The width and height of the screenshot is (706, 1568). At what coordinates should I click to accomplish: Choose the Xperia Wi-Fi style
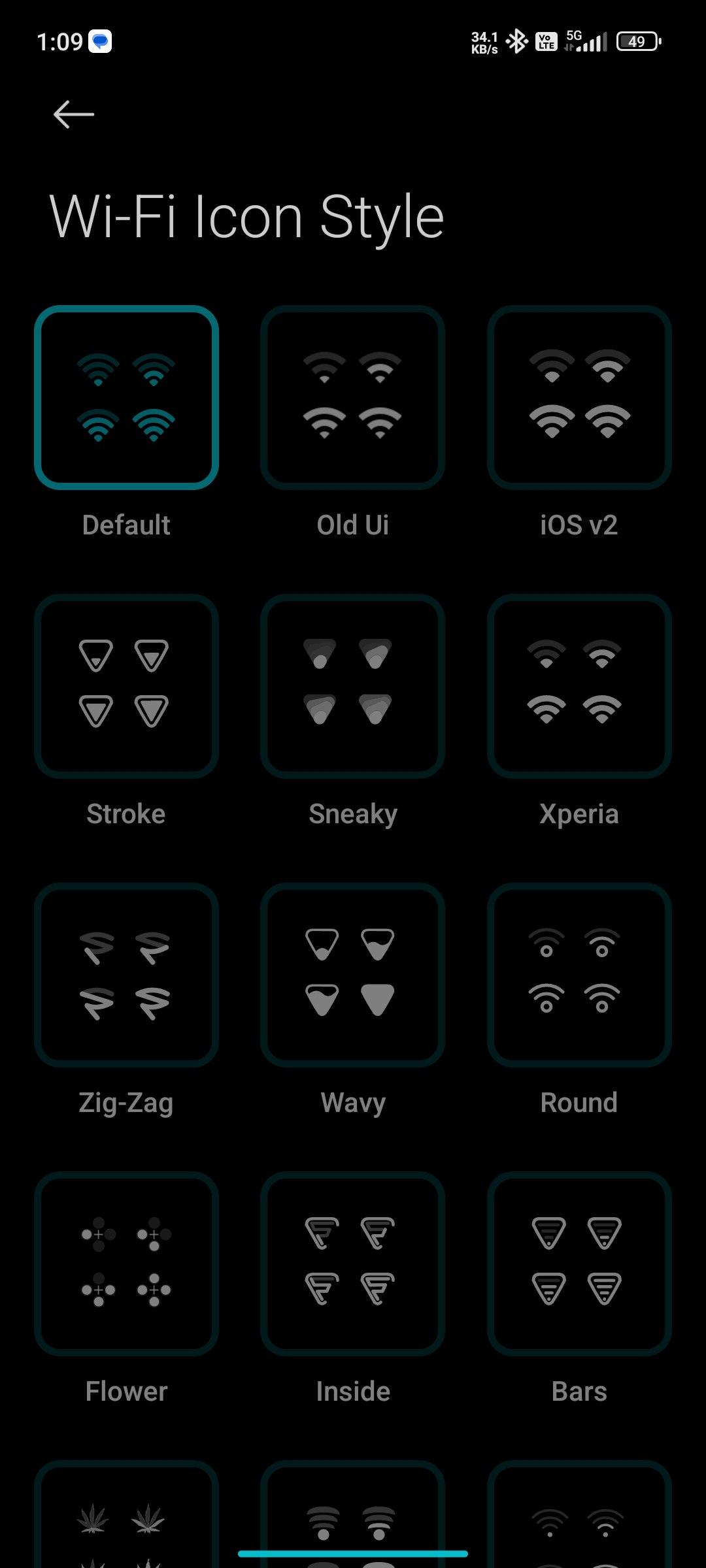[x=579, y=686]
